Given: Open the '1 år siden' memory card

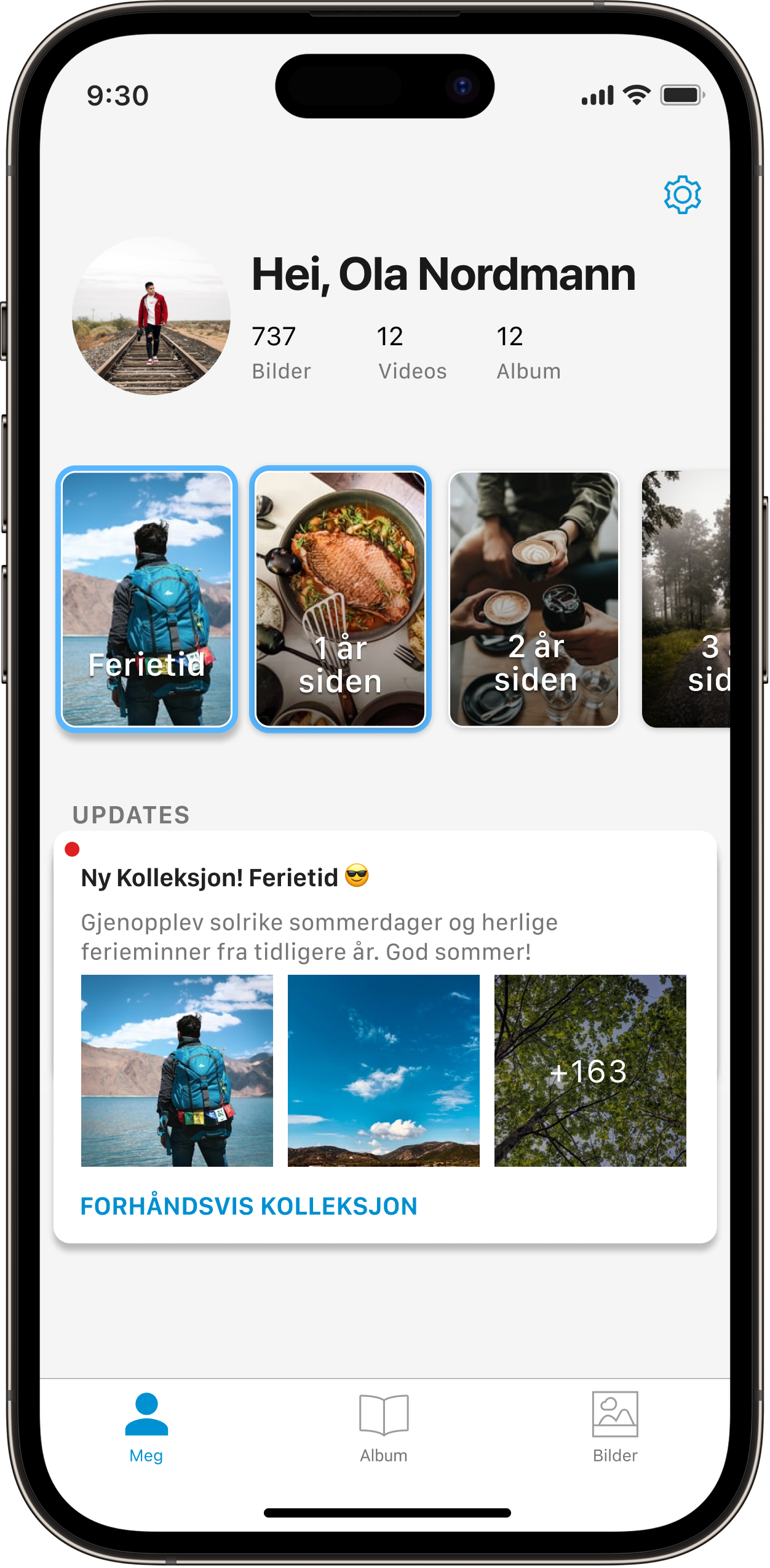Looking at the screenshot, I should 340,599.
